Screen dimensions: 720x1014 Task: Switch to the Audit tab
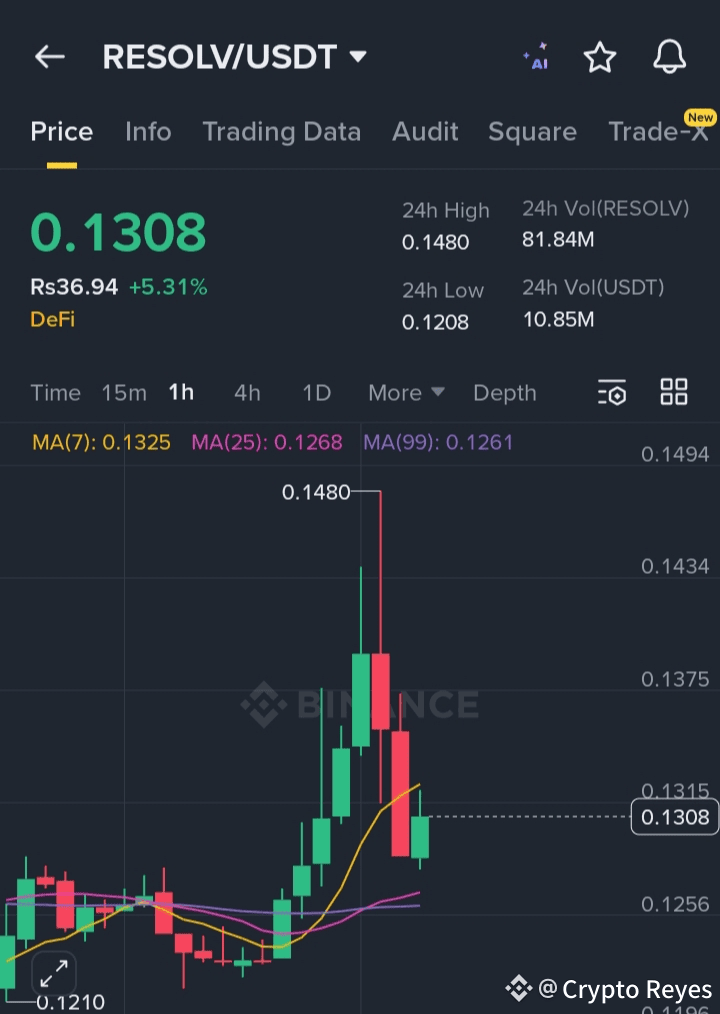pyautogui.click(x=425, y=132)
